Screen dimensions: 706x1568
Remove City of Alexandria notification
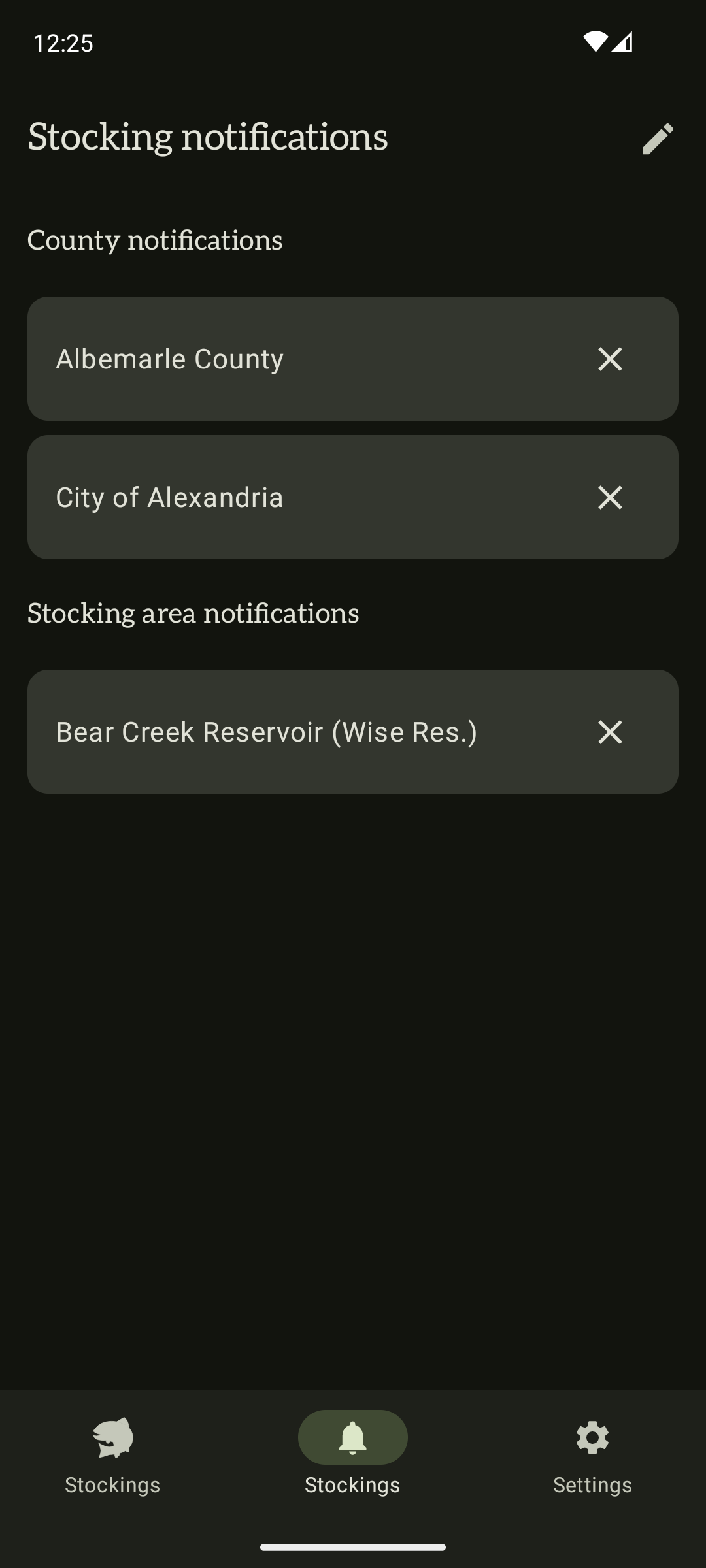click(610, 497)
